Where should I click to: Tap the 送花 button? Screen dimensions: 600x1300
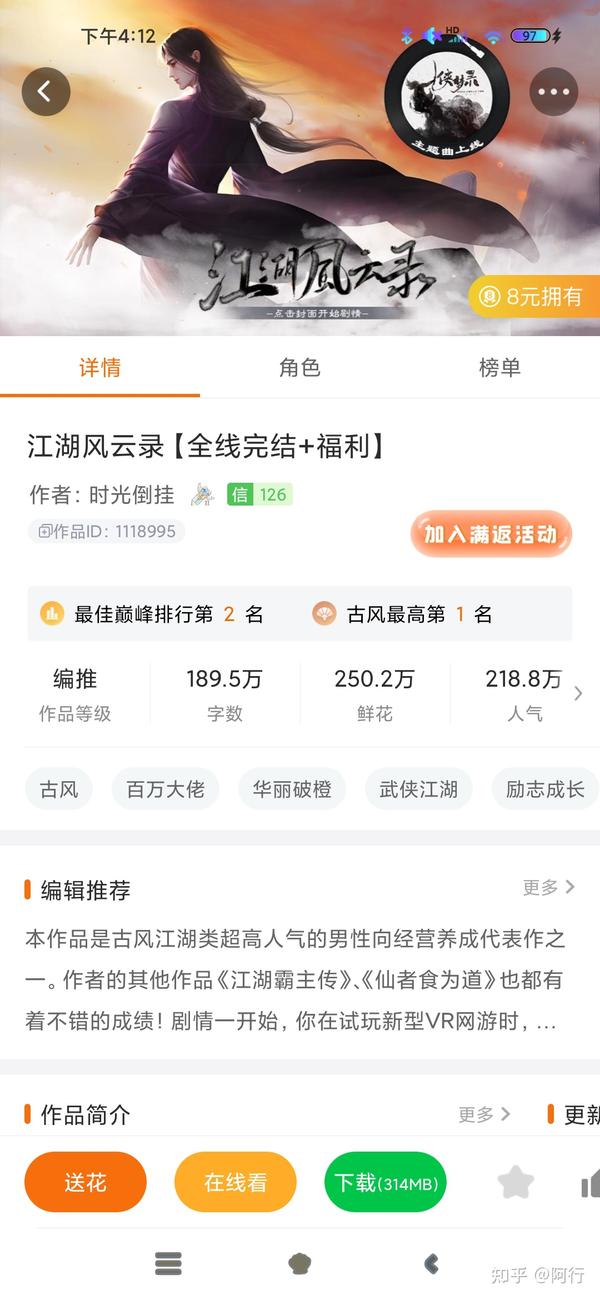[85, 1182]
